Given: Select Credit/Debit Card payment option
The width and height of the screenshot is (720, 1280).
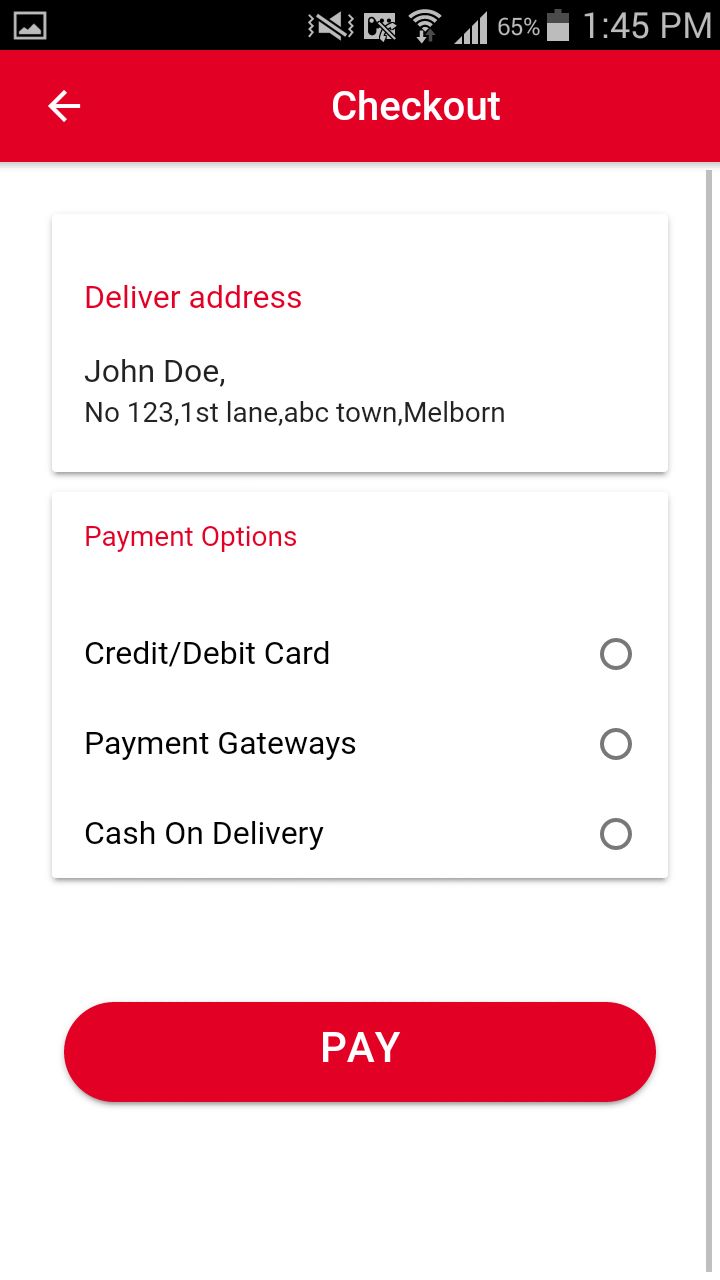Looking at the screenshot, I should 358,654.
